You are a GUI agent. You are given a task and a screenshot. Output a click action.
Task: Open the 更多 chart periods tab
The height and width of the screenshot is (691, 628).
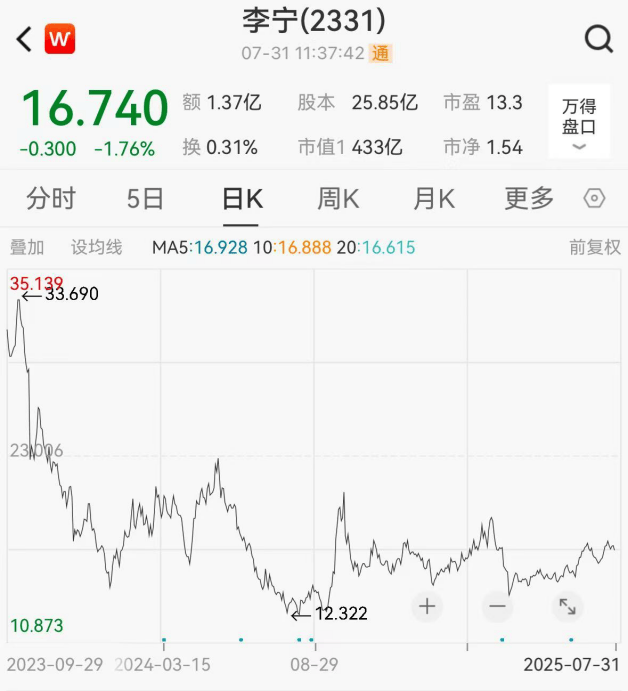point(529,199)
